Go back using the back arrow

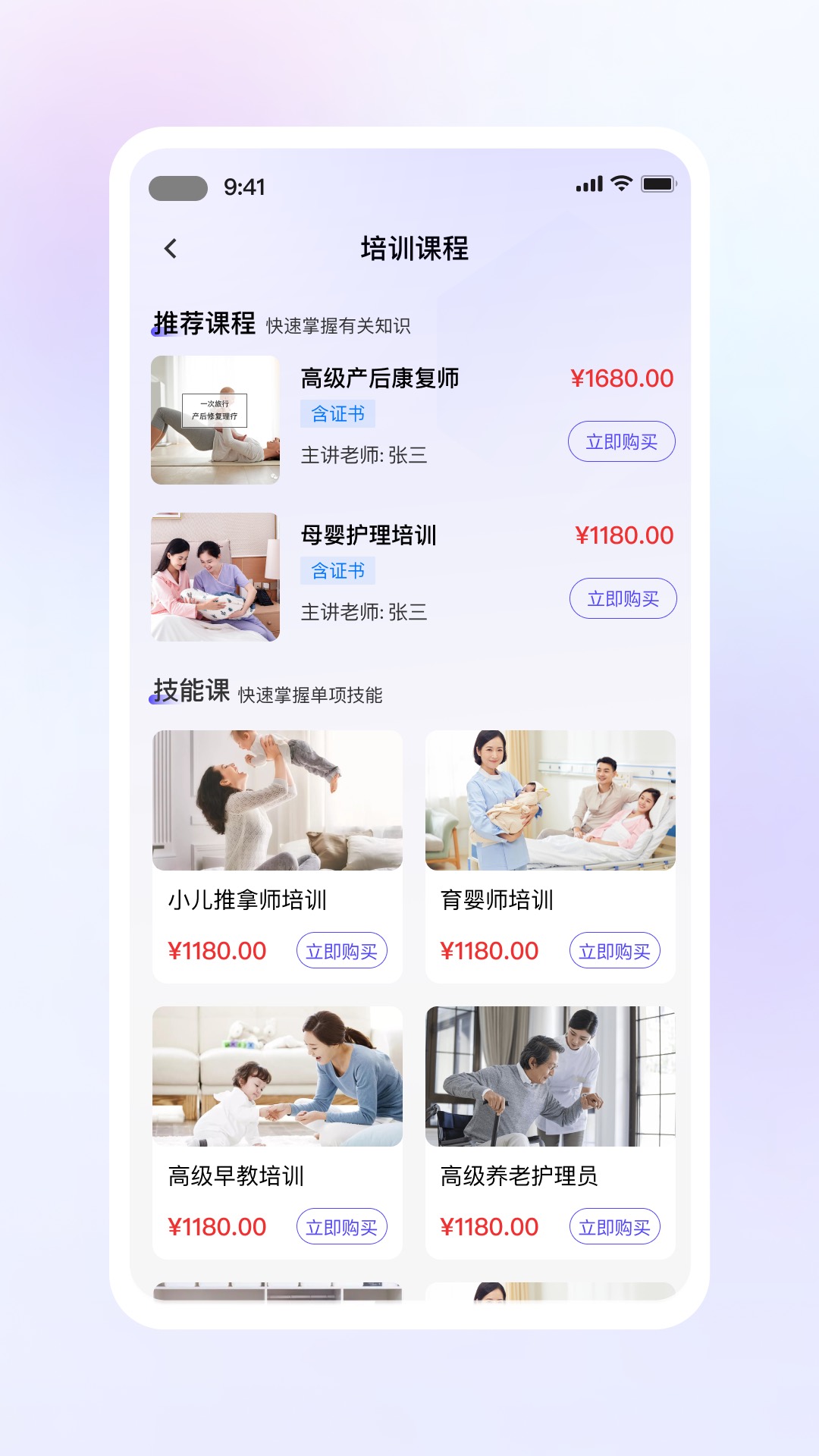coord(171,249)
